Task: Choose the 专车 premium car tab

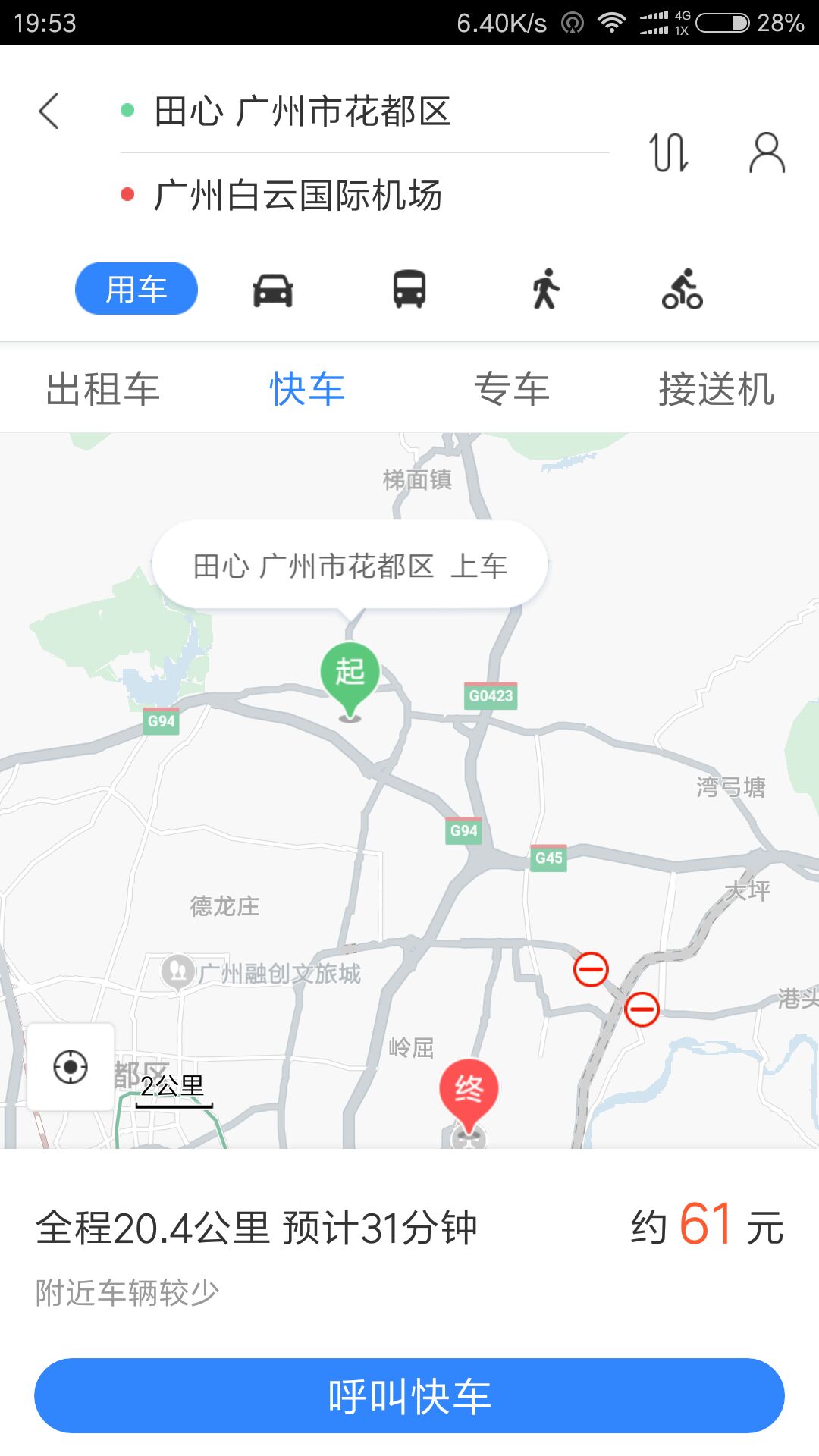Action: click(512, 389)
